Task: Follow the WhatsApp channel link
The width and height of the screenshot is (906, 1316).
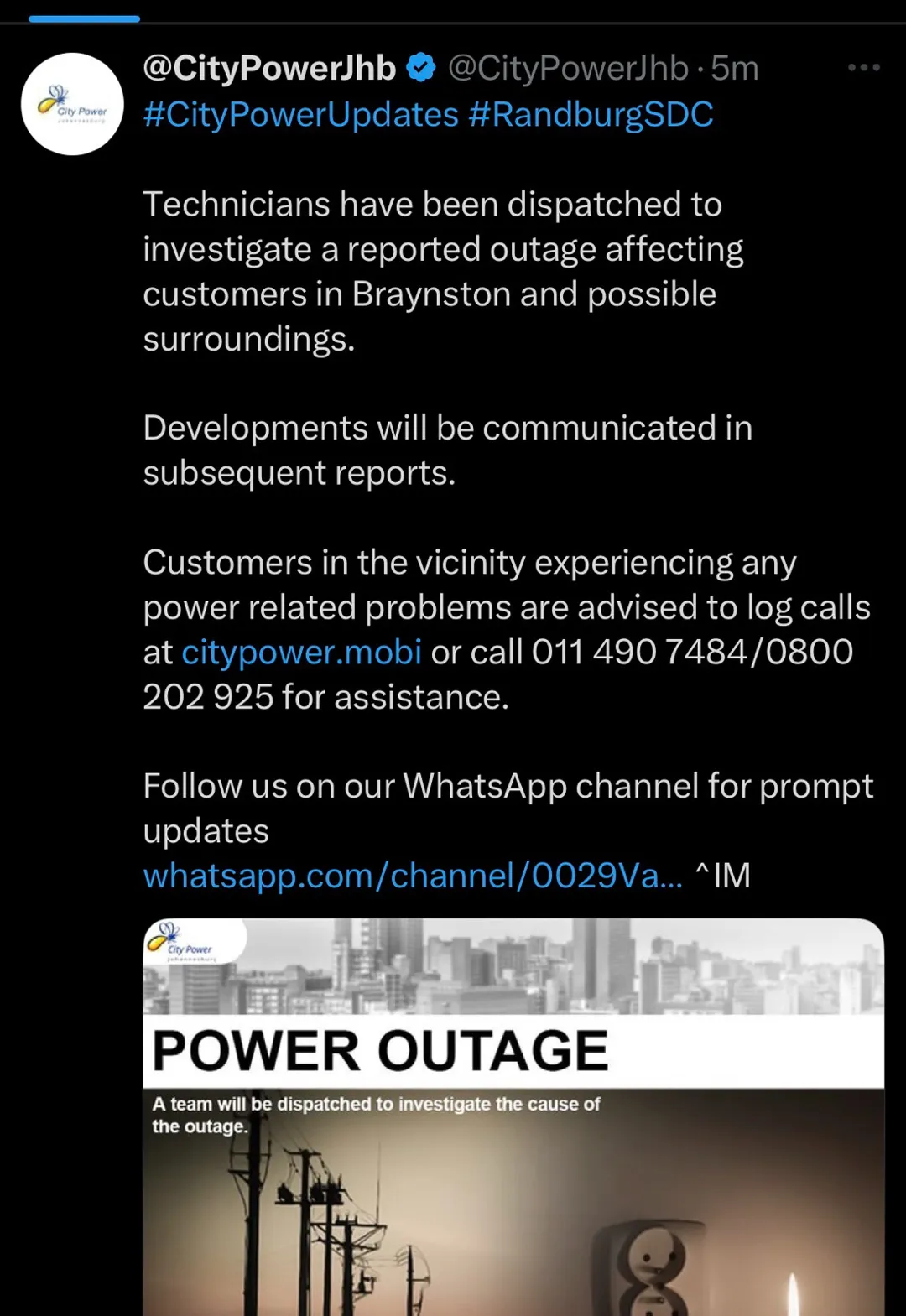Action: [x=412, y=876]
